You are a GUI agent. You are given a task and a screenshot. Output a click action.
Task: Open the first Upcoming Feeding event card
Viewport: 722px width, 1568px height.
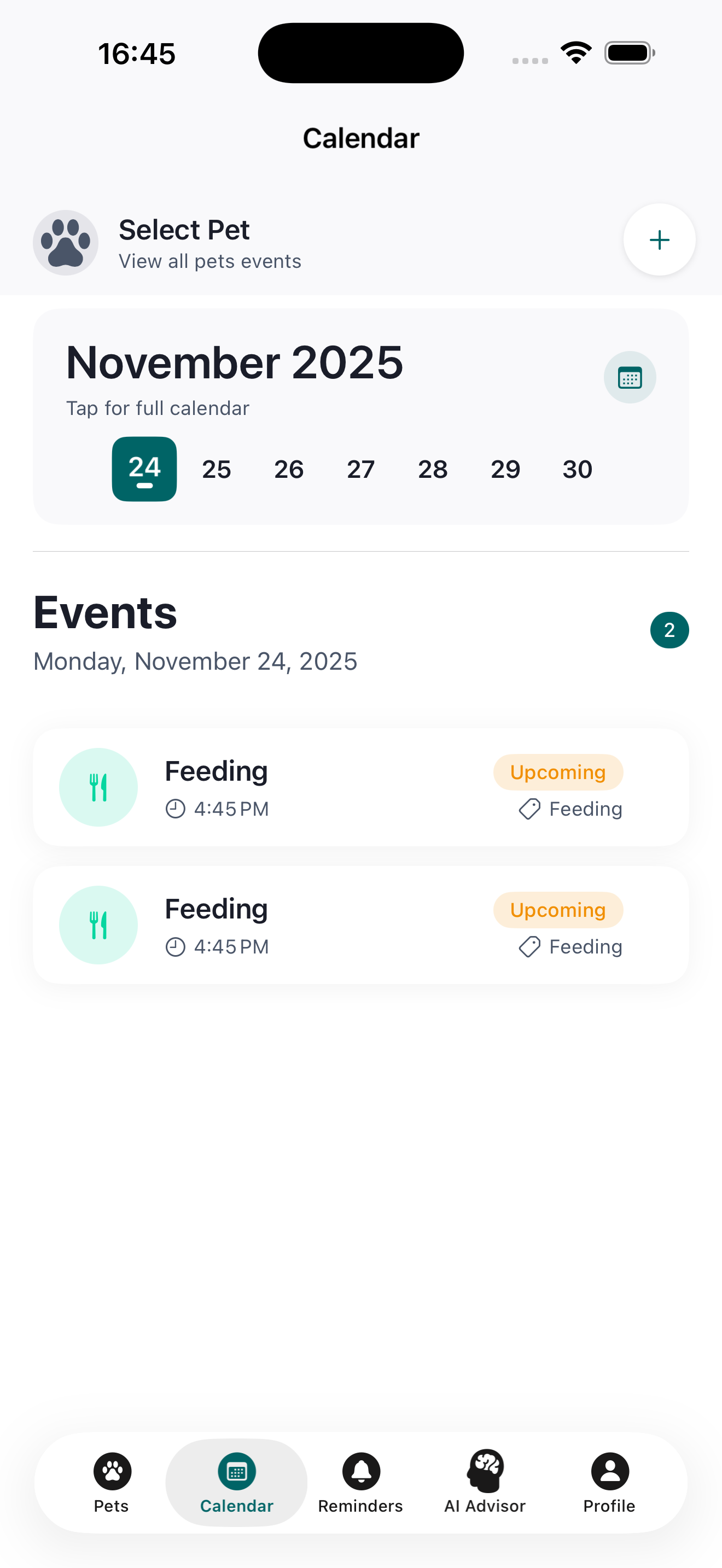coord(361,787)
